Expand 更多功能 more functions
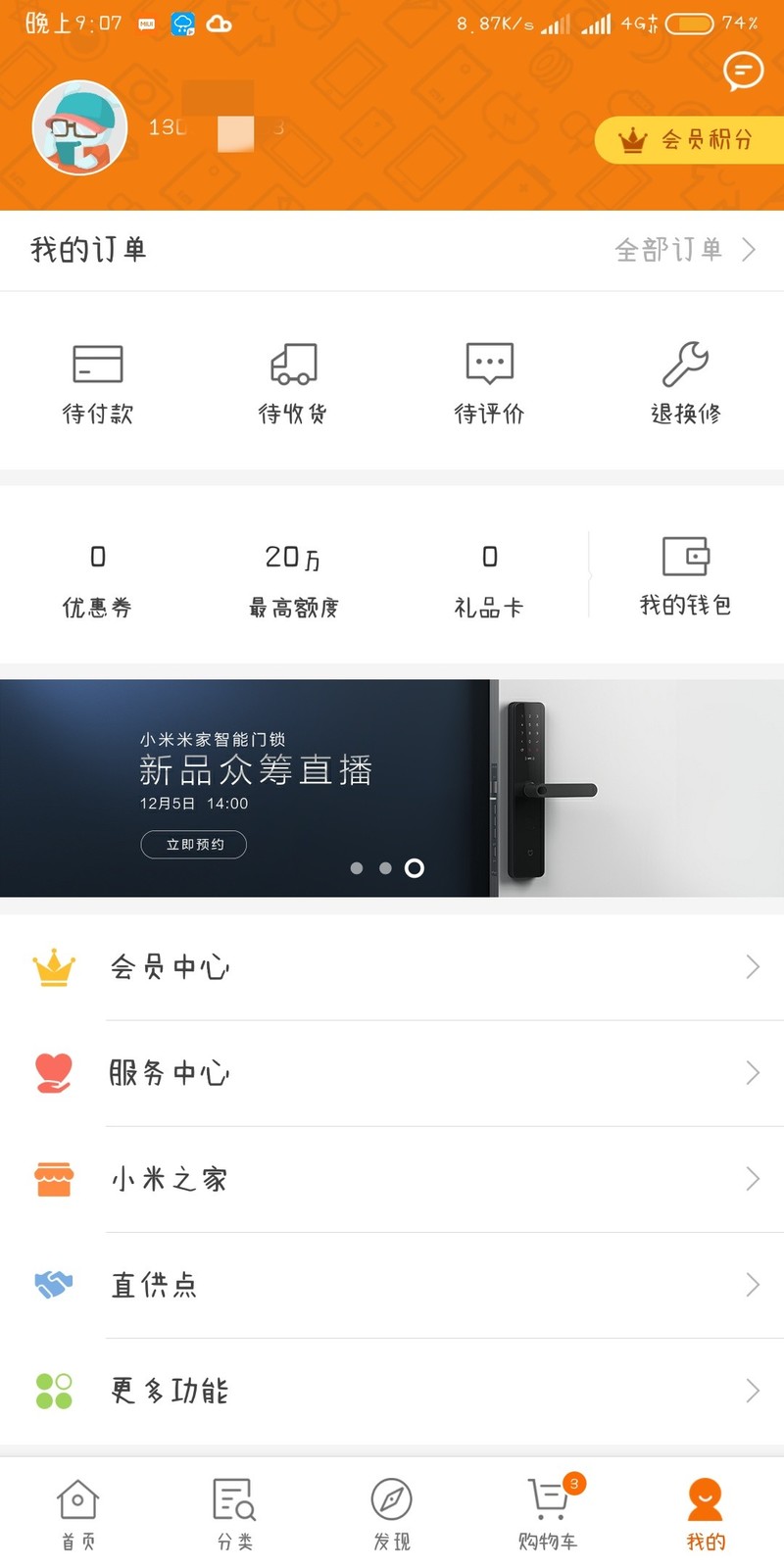Viewport: 784px width, 1568px height. 392,1391
